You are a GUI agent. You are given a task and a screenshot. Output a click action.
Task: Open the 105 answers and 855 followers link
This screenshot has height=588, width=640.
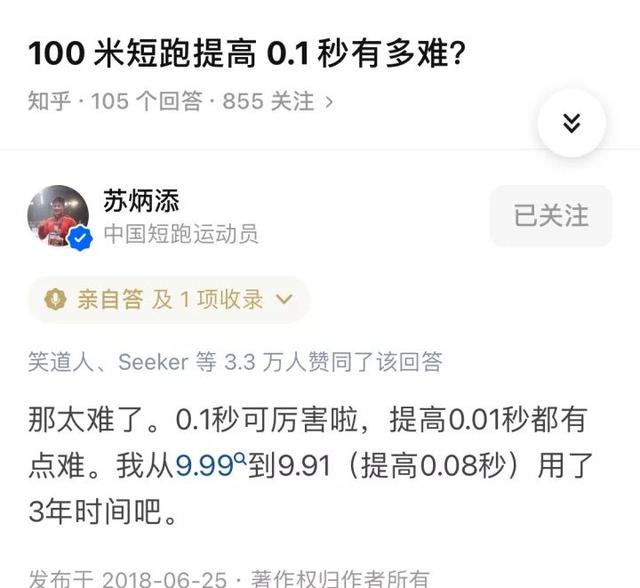click(x=180, y=101)
